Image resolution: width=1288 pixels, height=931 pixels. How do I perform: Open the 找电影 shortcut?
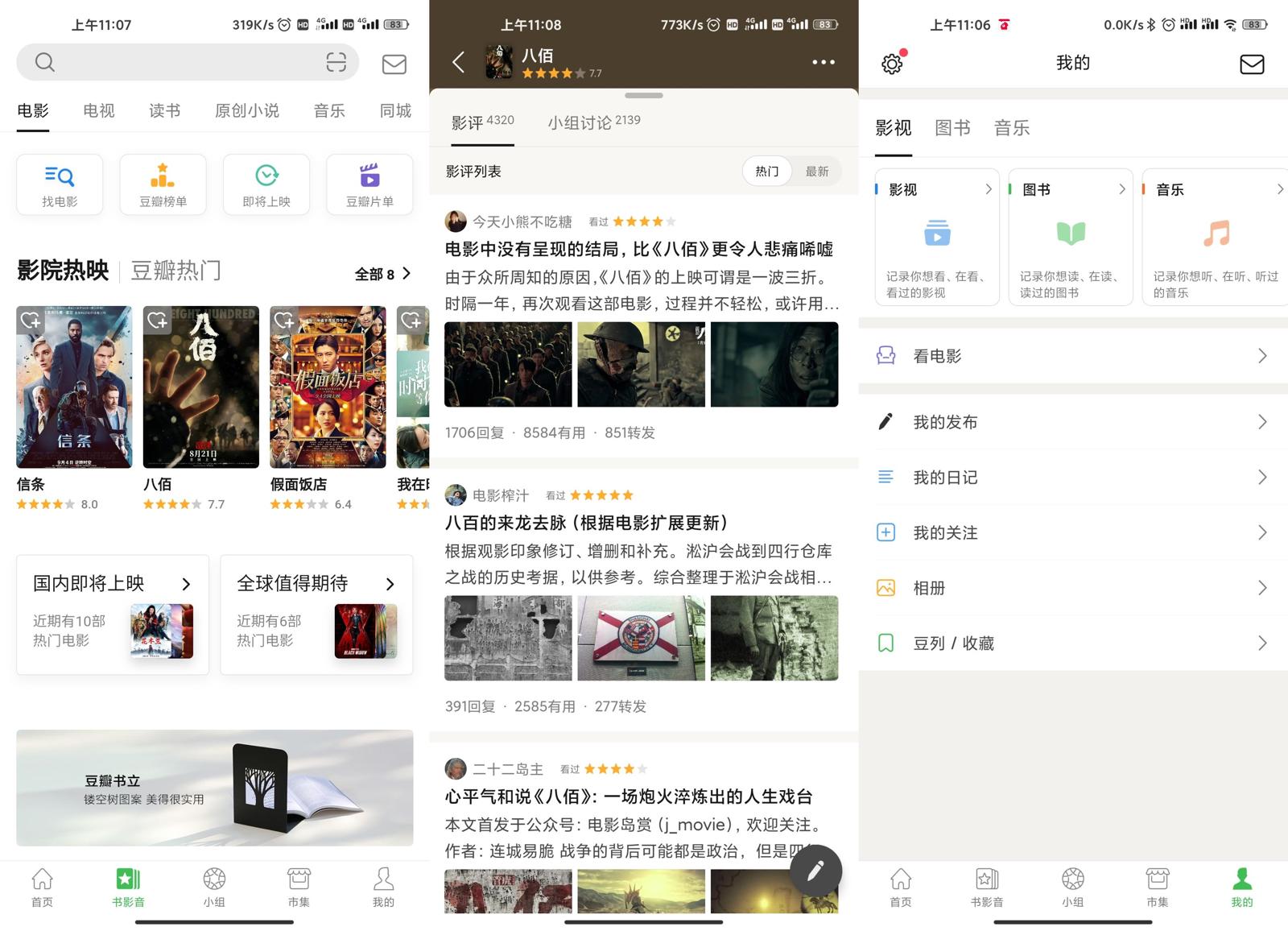click(x=60, y=184)
